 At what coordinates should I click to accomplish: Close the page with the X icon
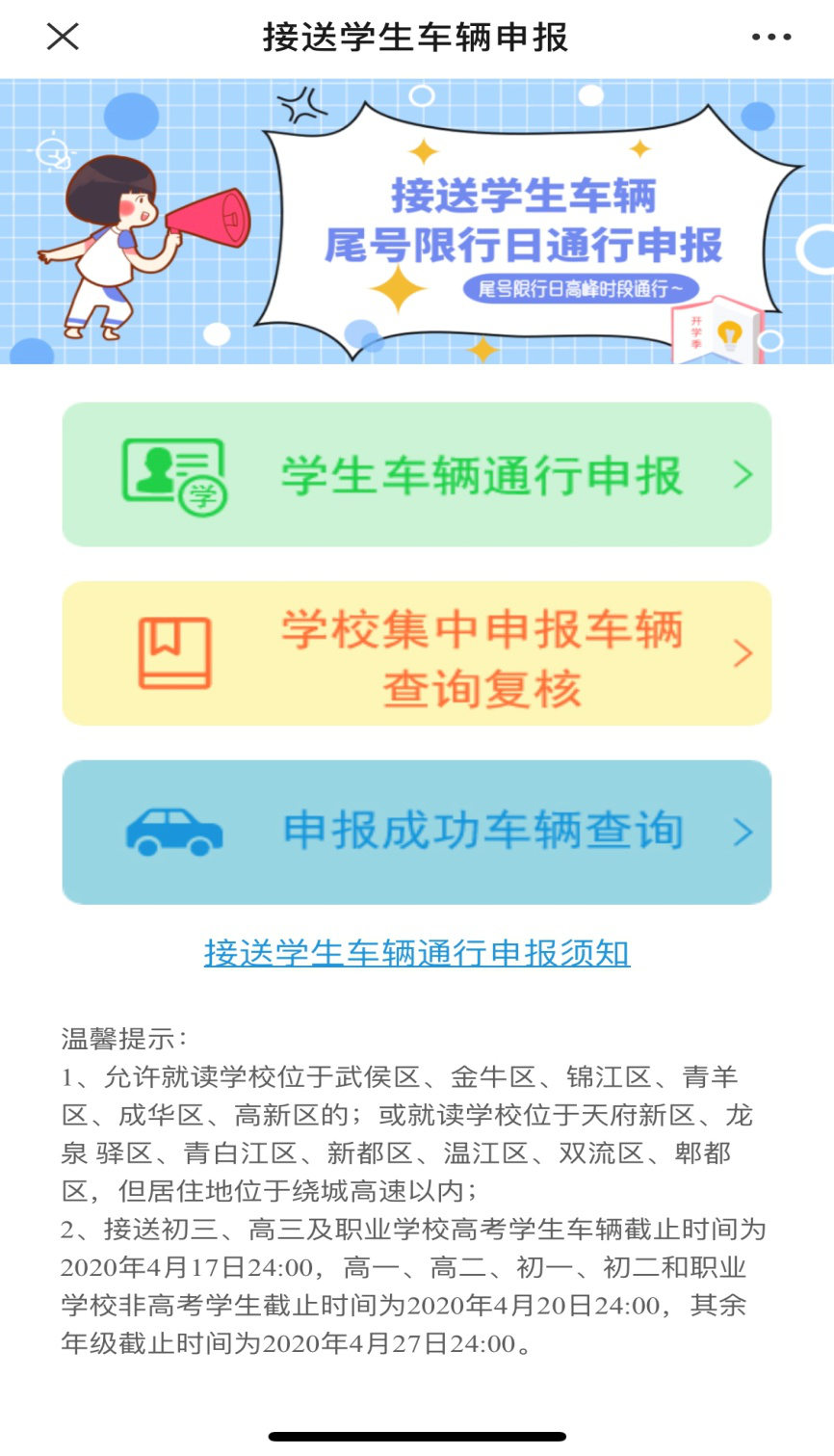(63, 37)
